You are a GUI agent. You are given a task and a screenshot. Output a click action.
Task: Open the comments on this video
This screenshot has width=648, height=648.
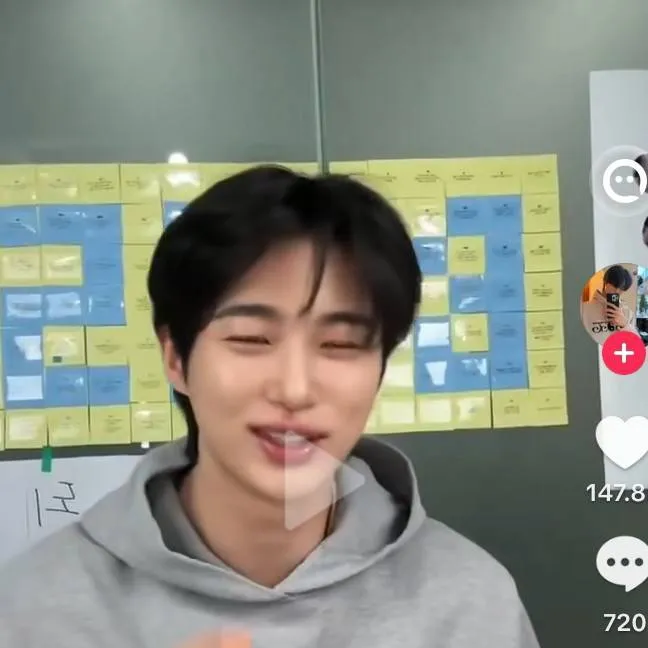(x=624, y=563)
